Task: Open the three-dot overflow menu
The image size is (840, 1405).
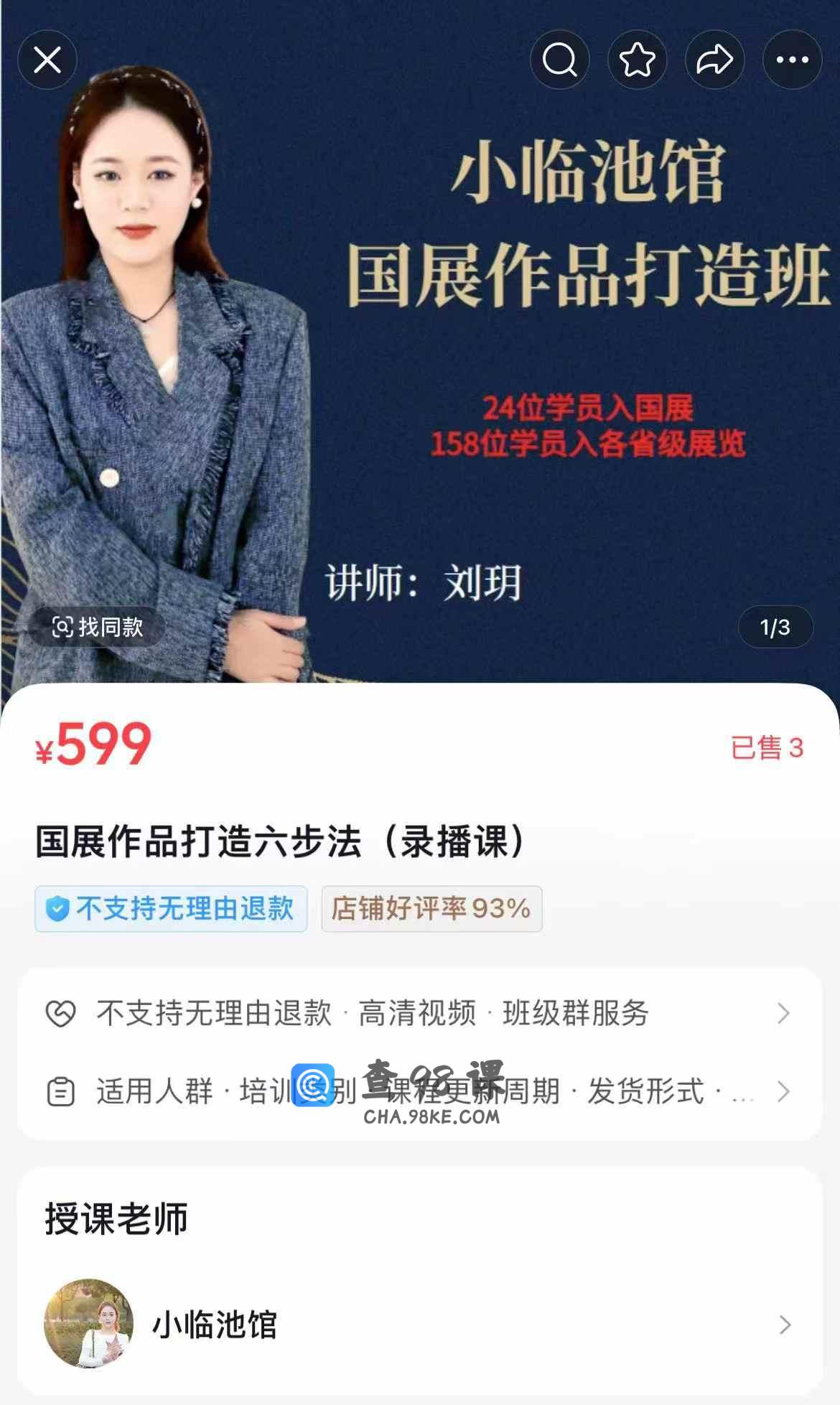Action: pyautogui.click(x=792, y=60)
